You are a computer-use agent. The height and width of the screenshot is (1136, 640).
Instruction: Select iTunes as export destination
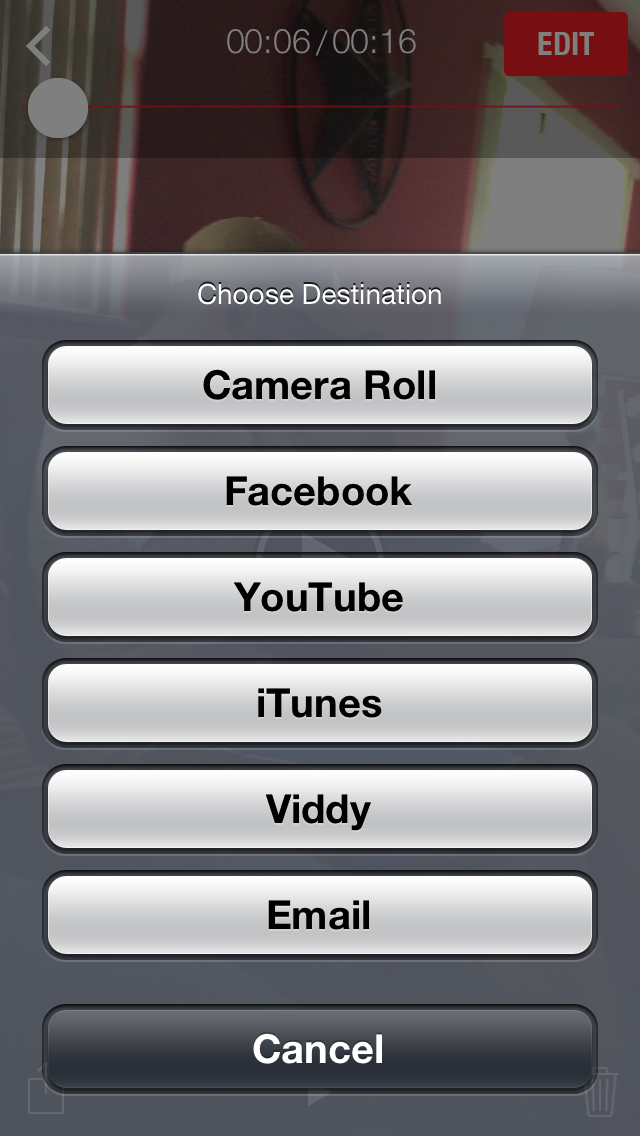point(319,703)
